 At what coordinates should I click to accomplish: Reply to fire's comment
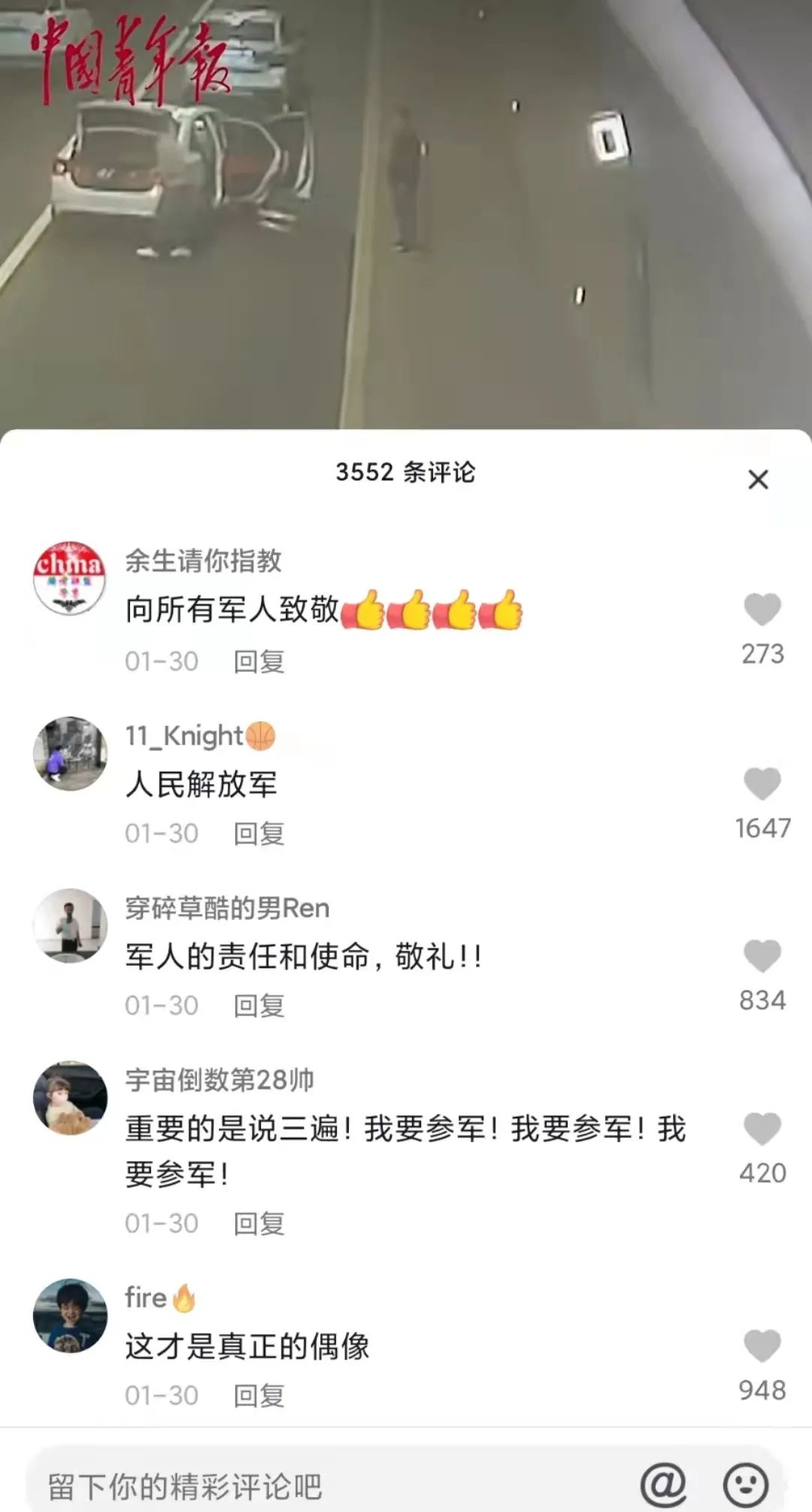coord(259,1396)
